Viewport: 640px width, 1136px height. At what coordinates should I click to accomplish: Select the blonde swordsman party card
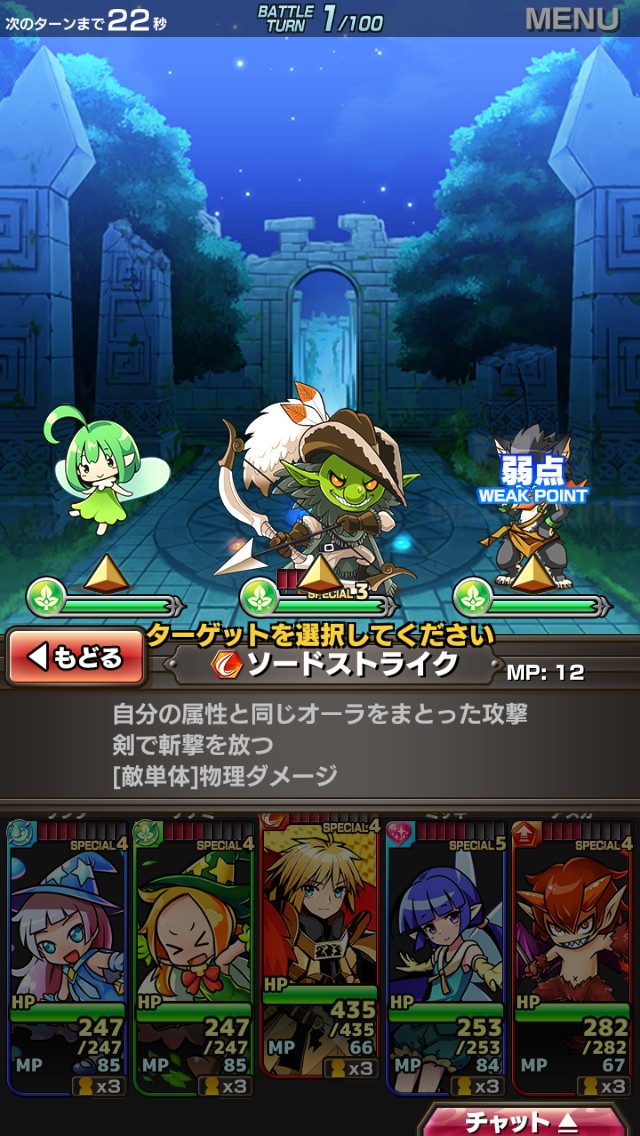click(x=320, y=950)
